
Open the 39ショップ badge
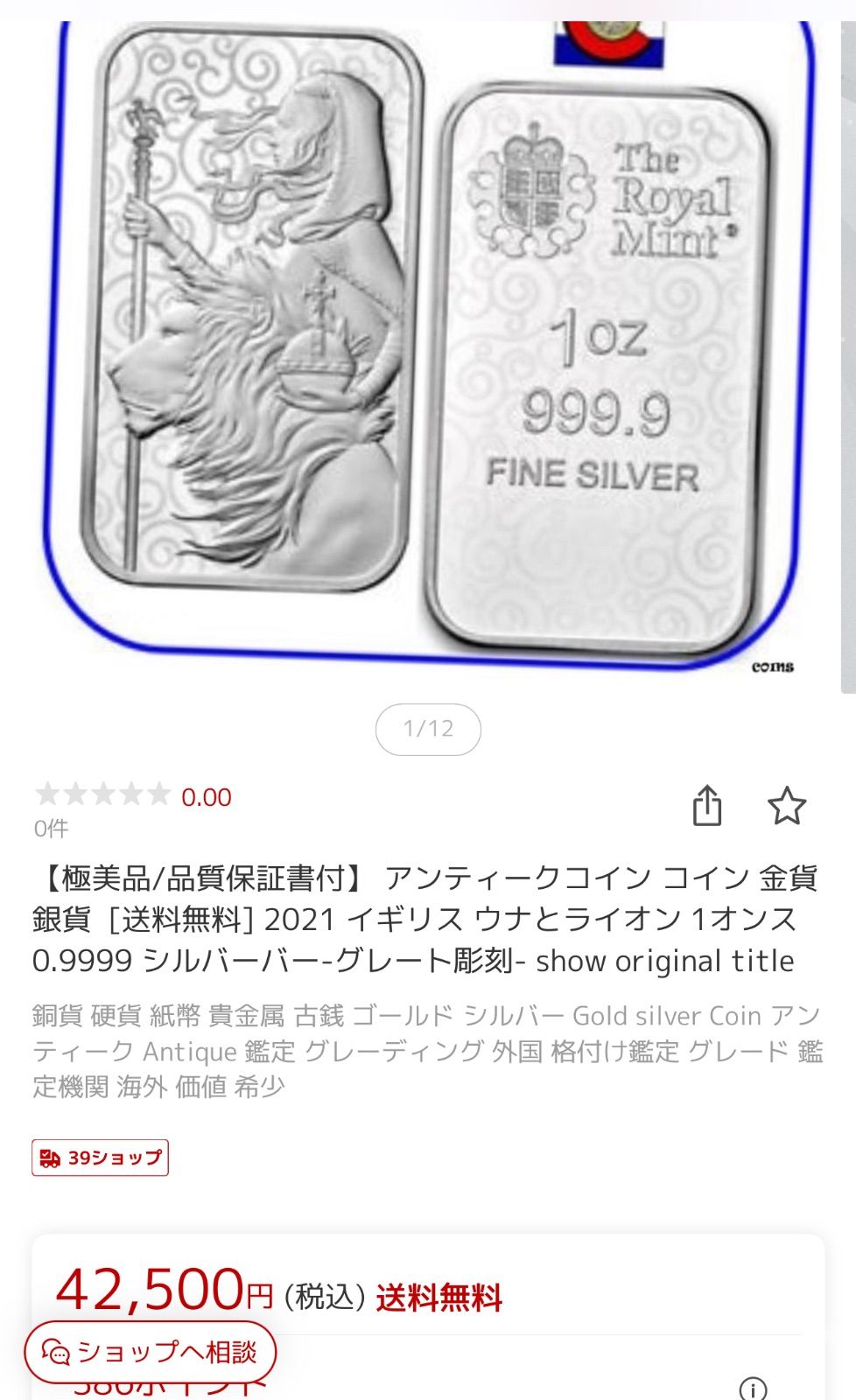(x=100, y=1158)
